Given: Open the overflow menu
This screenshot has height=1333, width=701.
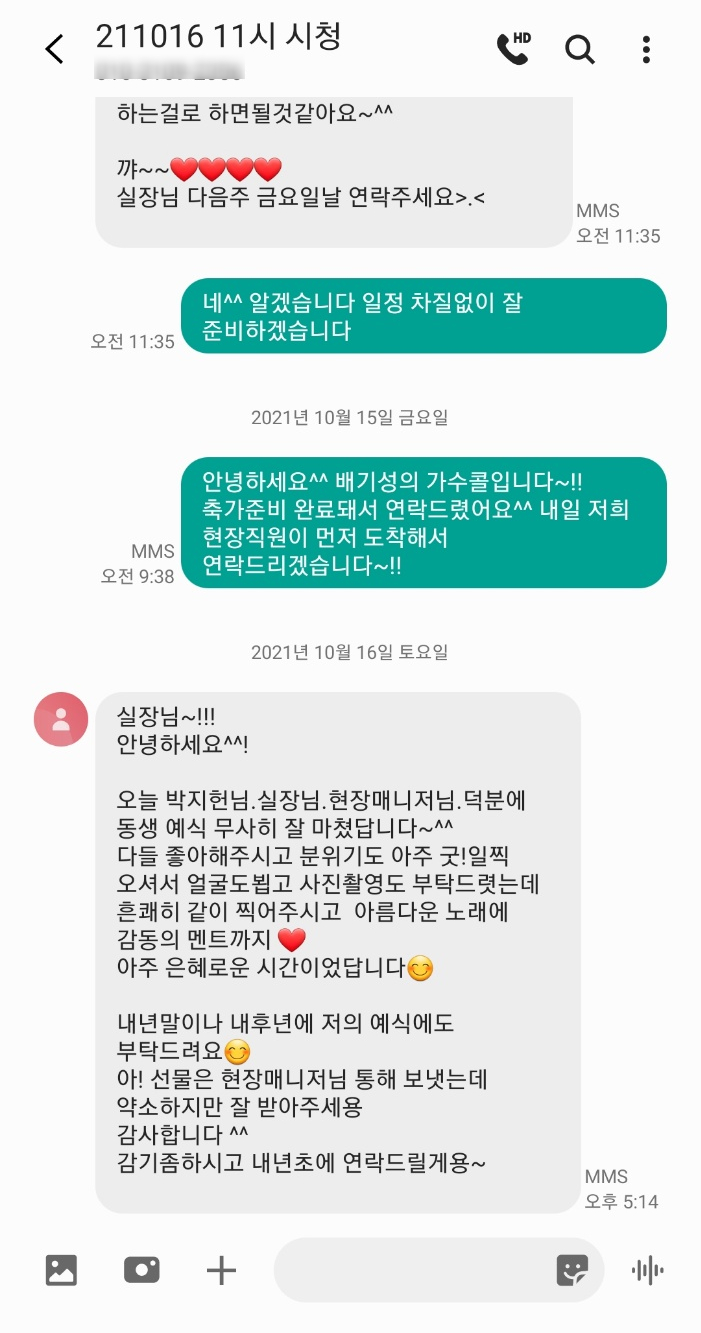Looking at the screenshot, I should click(x=647, y=48).
